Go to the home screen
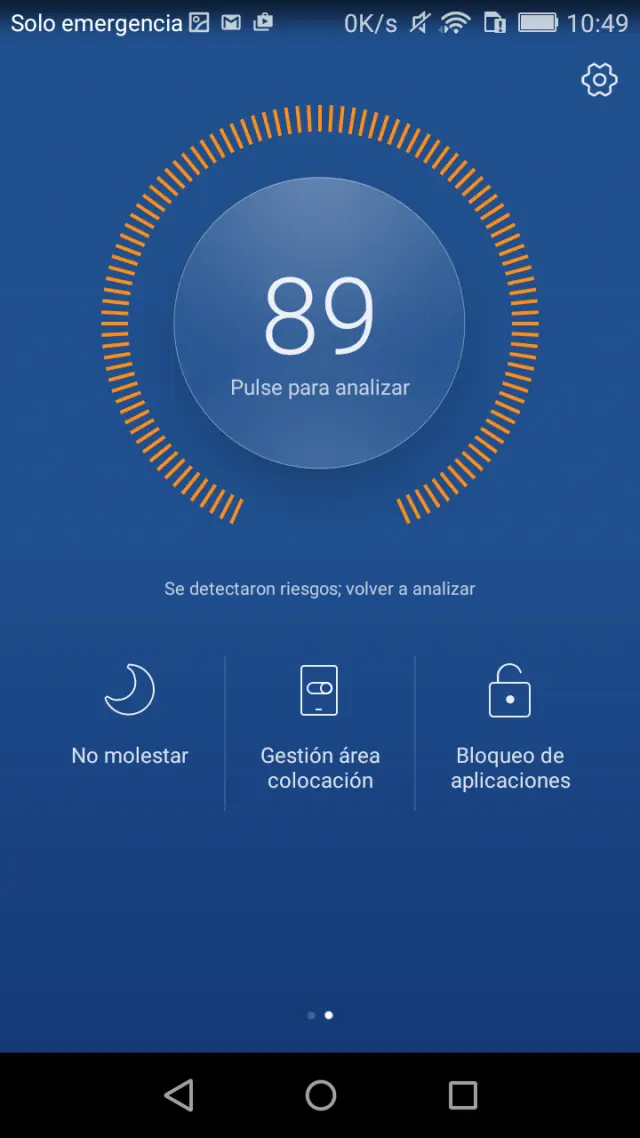 coord(320,1095)
